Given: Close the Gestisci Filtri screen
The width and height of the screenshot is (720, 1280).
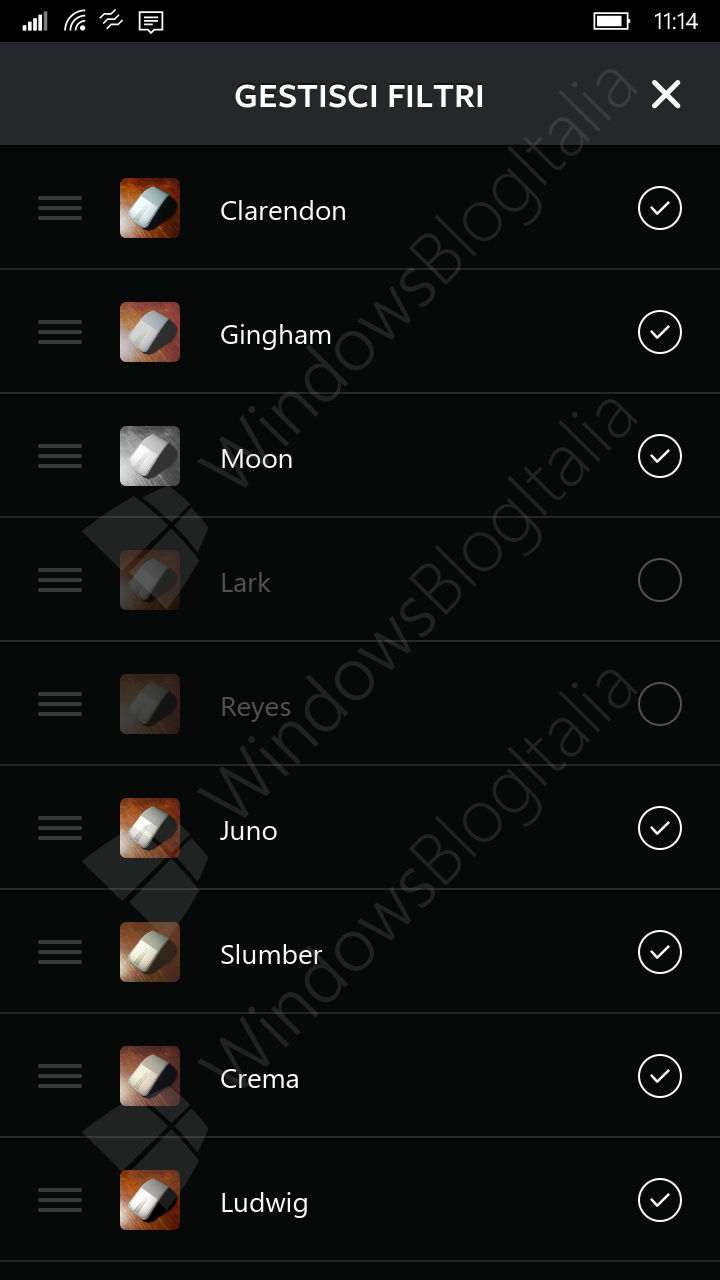Looking at the screenshot, I should click(666, 95).
